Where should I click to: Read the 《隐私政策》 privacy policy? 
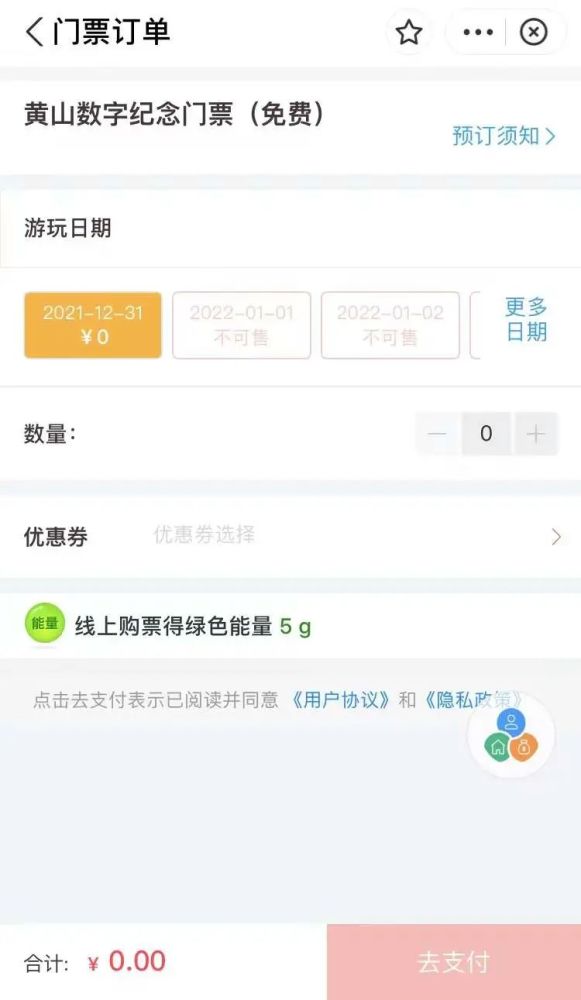tap(473, 700)
